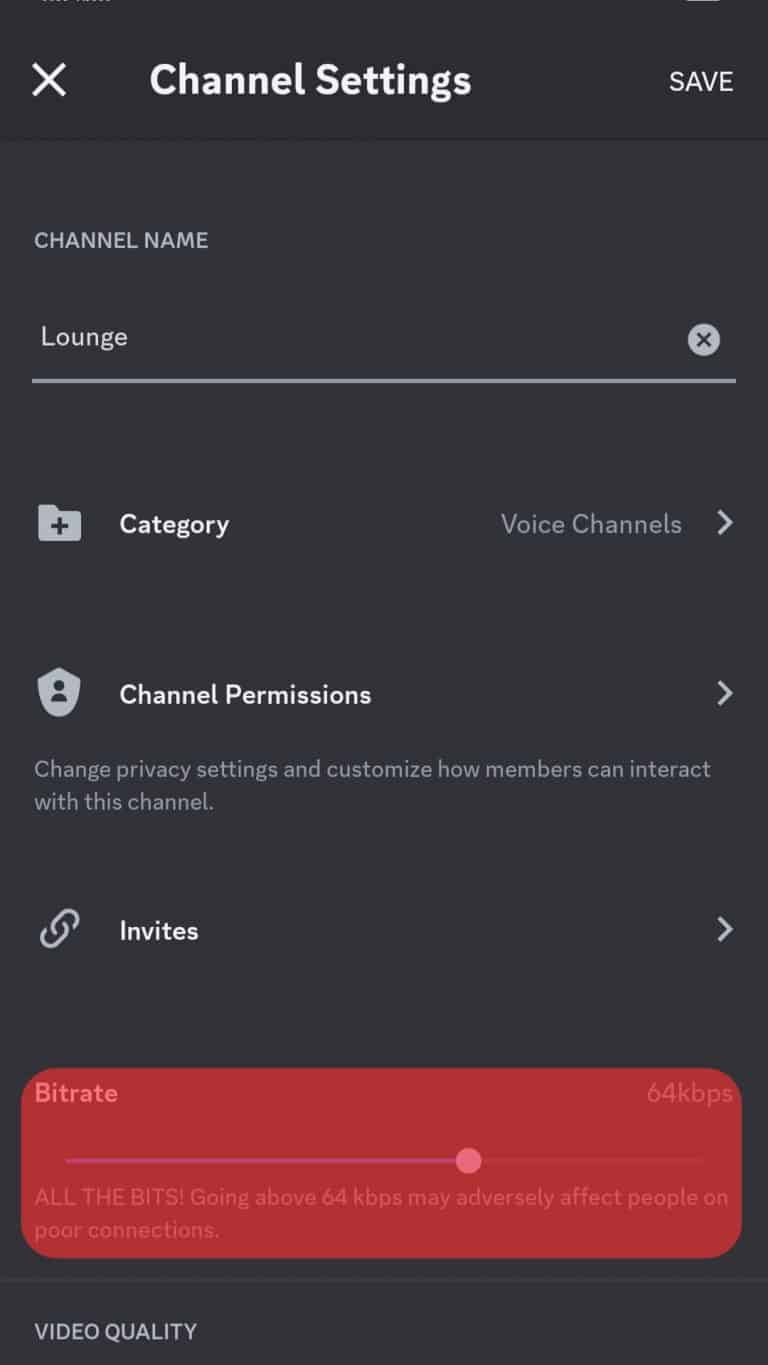Click the Bitrate slider handle

pos(468,1160)
